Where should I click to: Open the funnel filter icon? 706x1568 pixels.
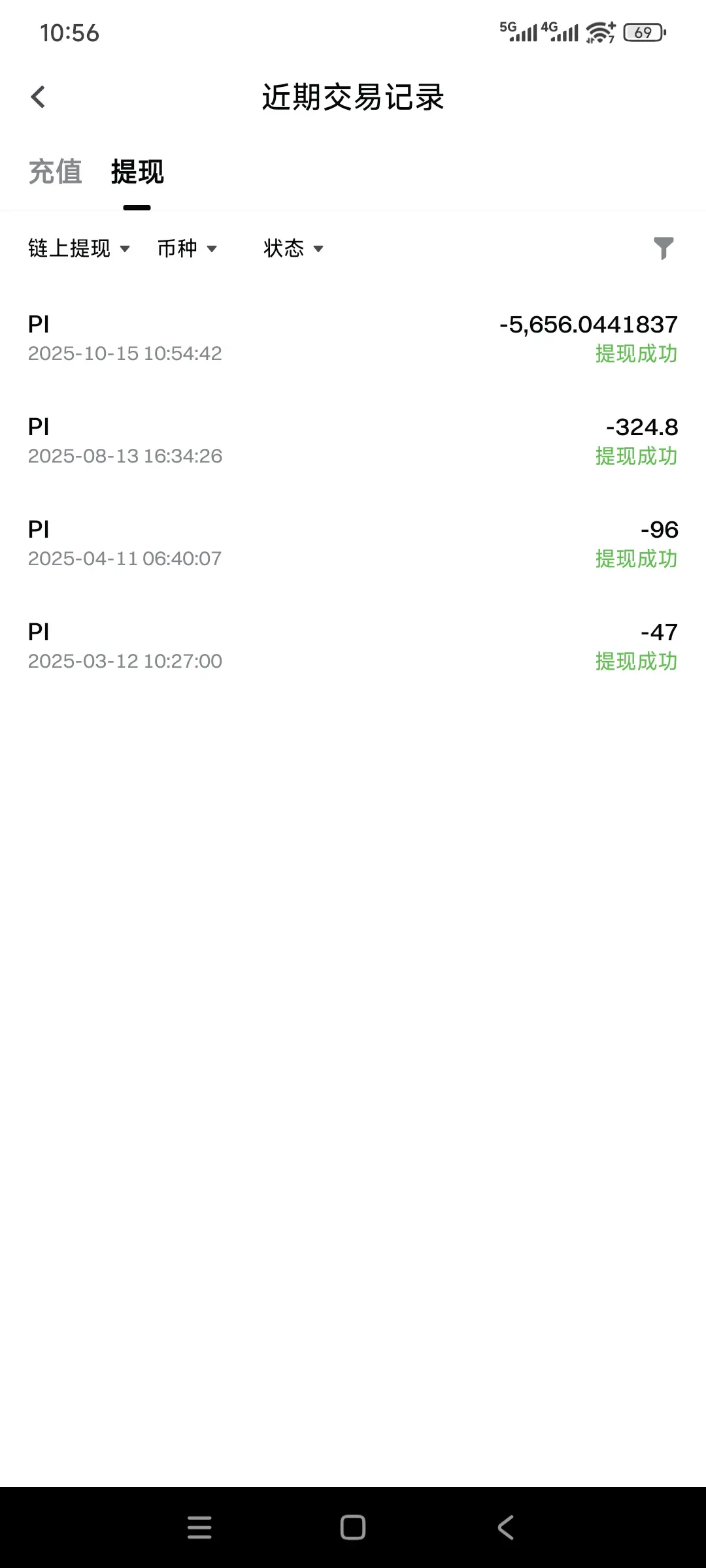(x=664, y=249)
